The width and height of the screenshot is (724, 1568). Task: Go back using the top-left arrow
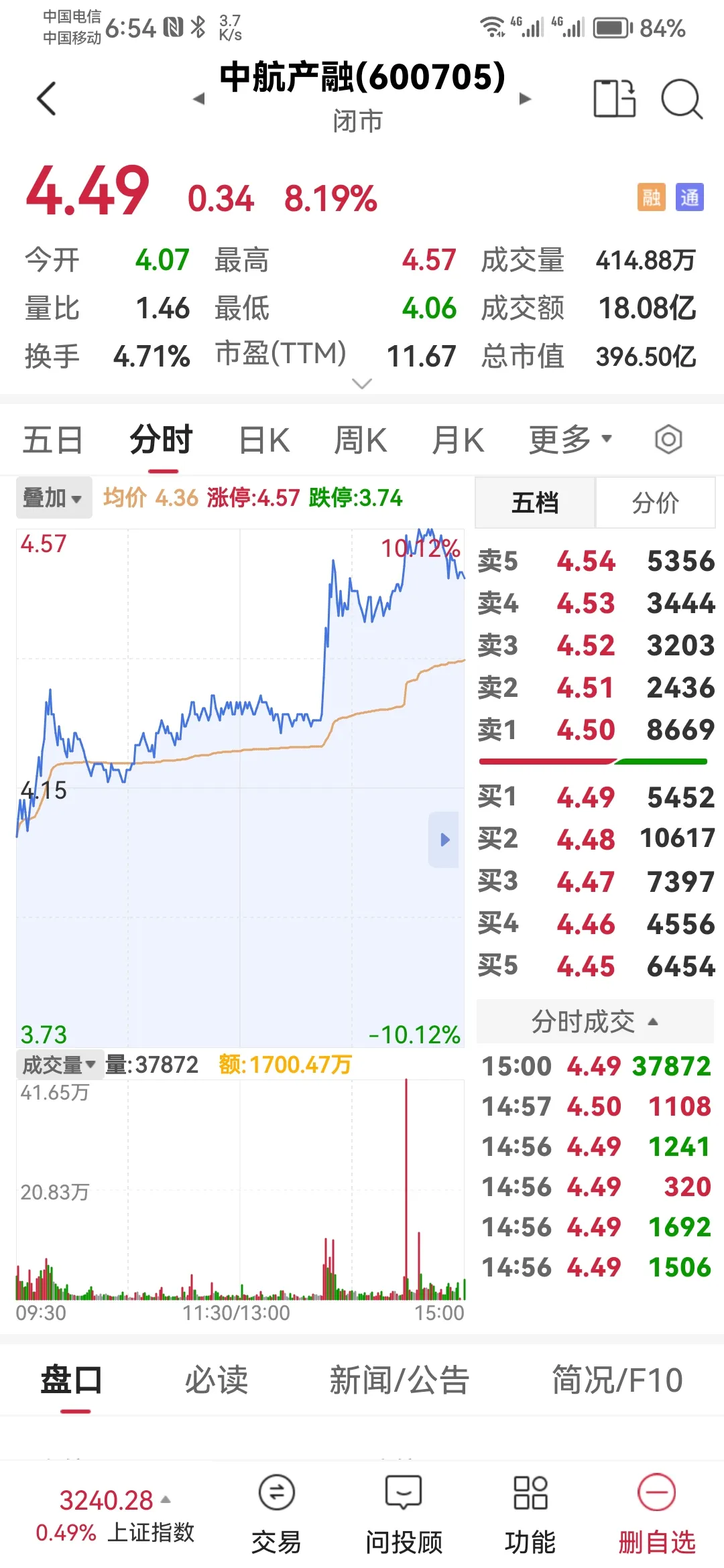[46, 99]
